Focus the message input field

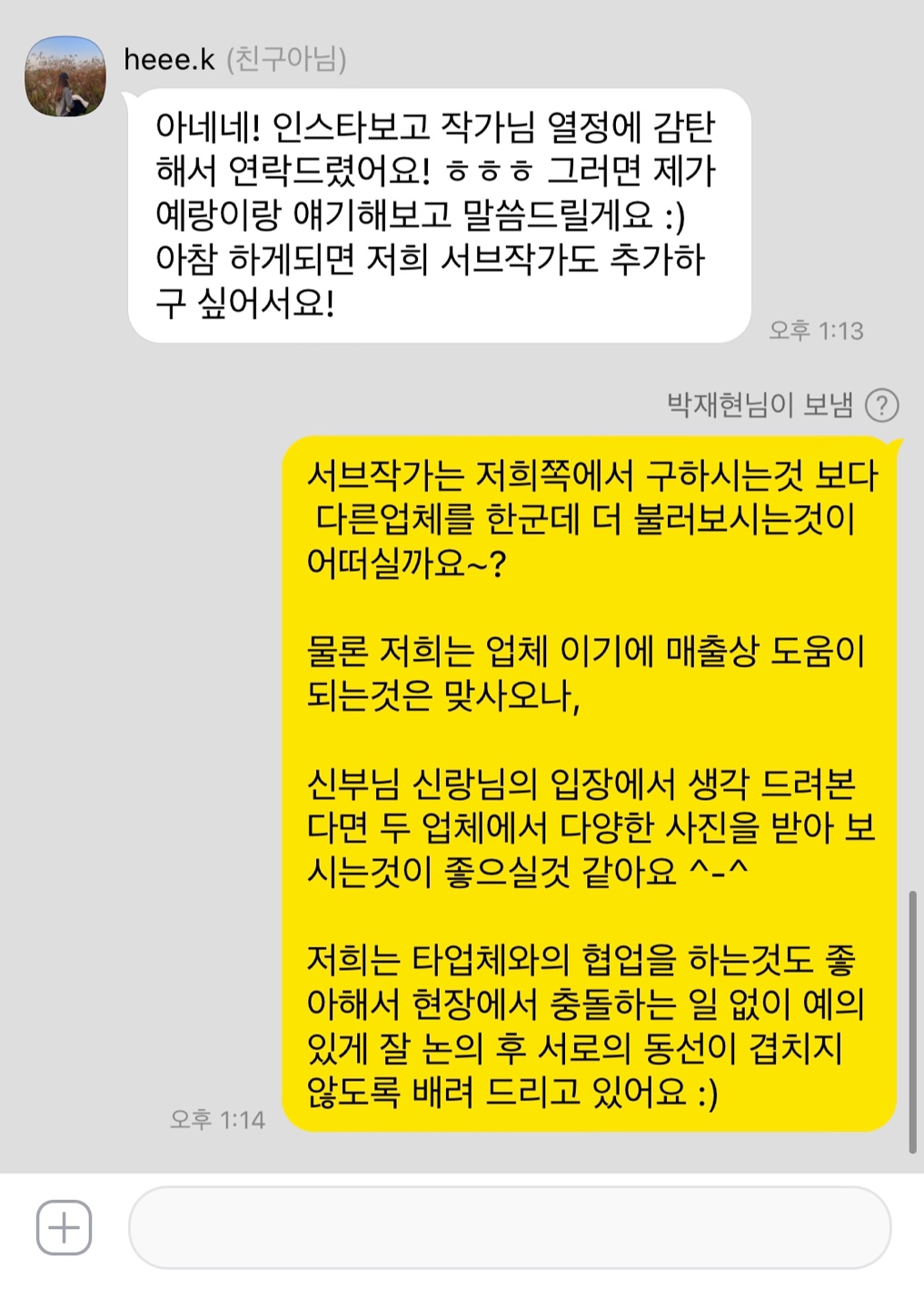509,1227
